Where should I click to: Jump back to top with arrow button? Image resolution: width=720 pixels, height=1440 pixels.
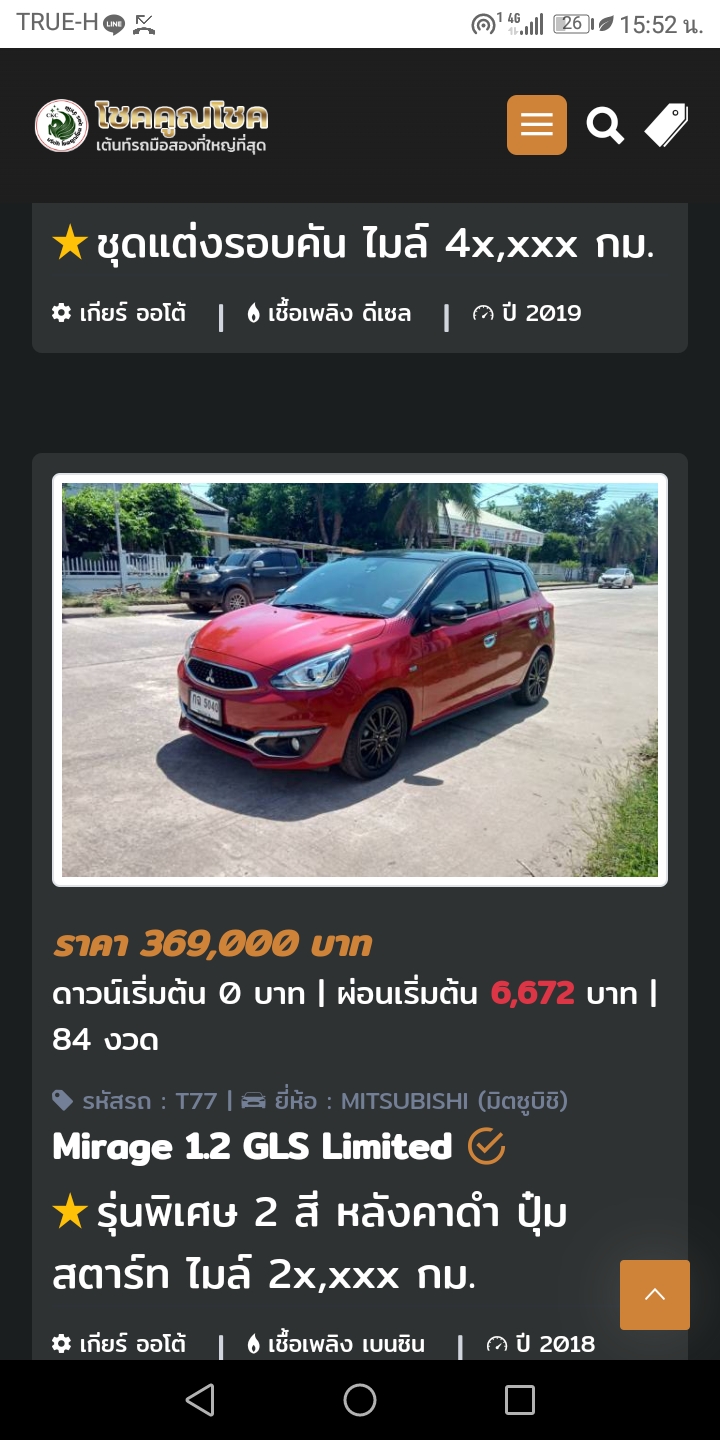point(654,1294)
